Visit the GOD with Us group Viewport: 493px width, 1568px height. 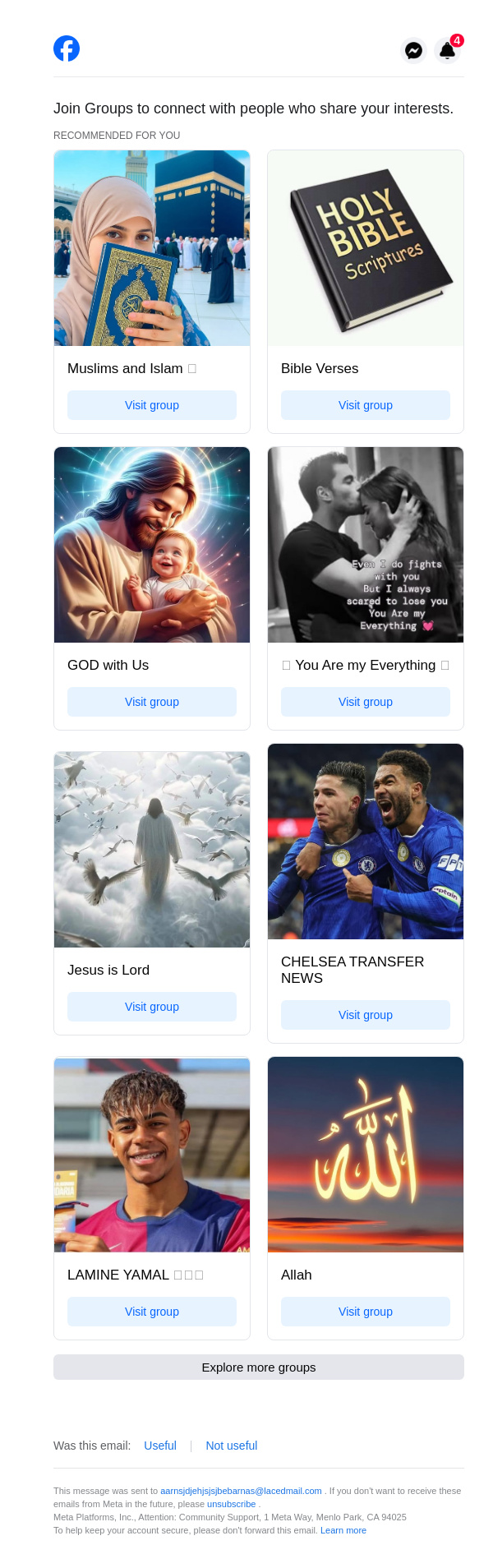pos(152,702)
